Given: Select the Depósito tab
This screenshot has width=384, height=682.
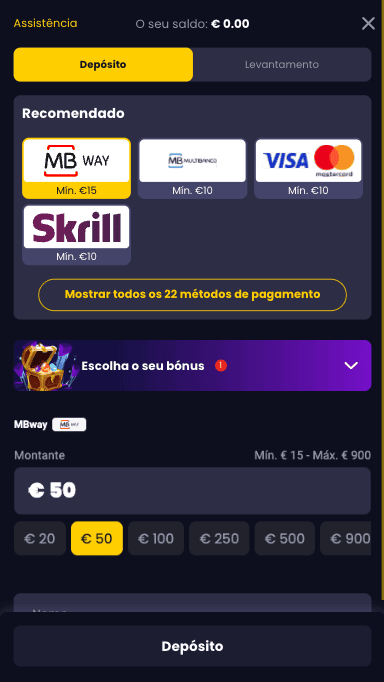Looking at the screenshot, I should tap(103, 65).
